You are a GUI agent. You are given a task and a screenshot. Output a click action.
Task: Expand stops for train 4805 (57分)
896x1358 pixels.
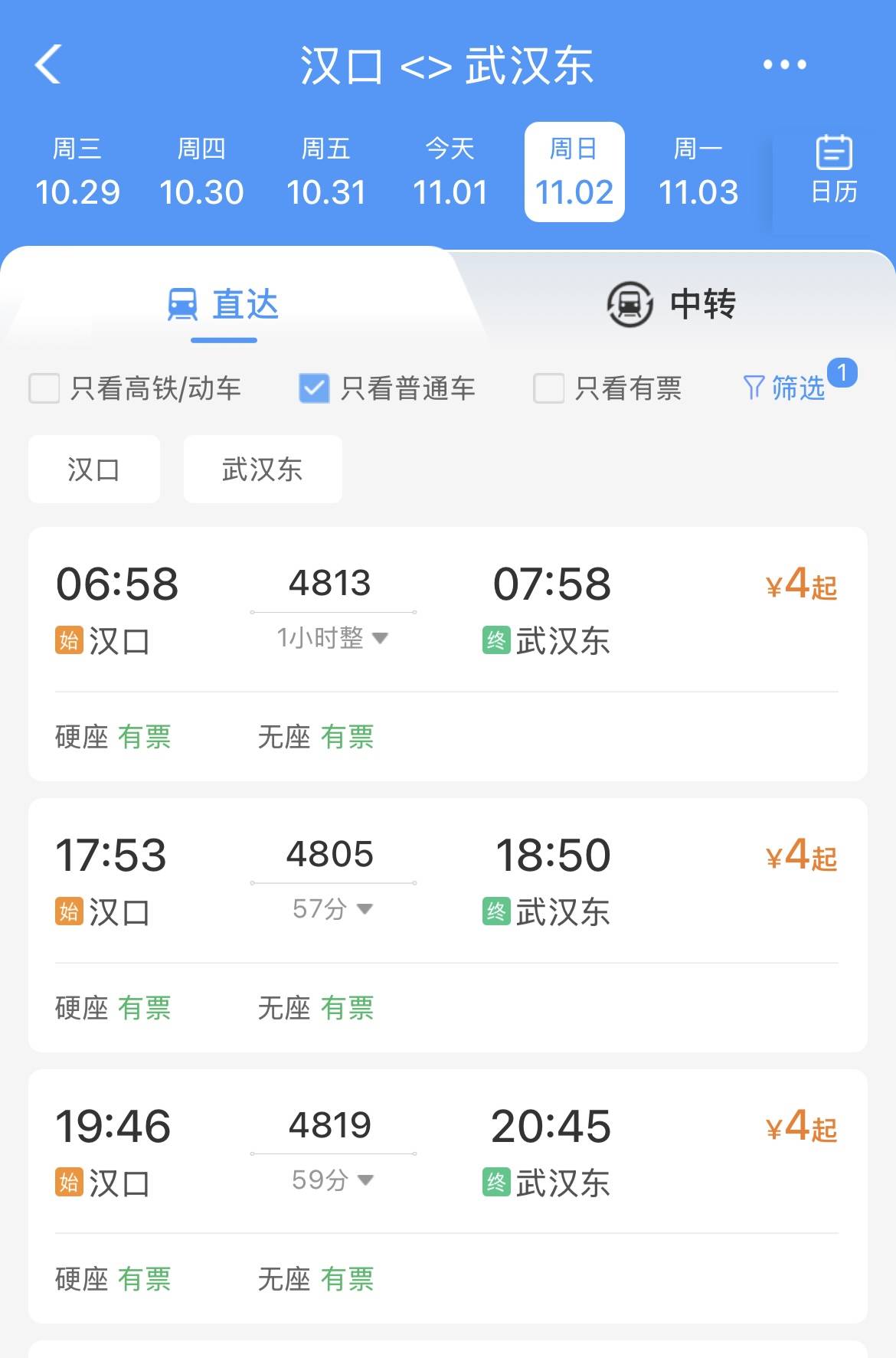click(x=332, y=909)
